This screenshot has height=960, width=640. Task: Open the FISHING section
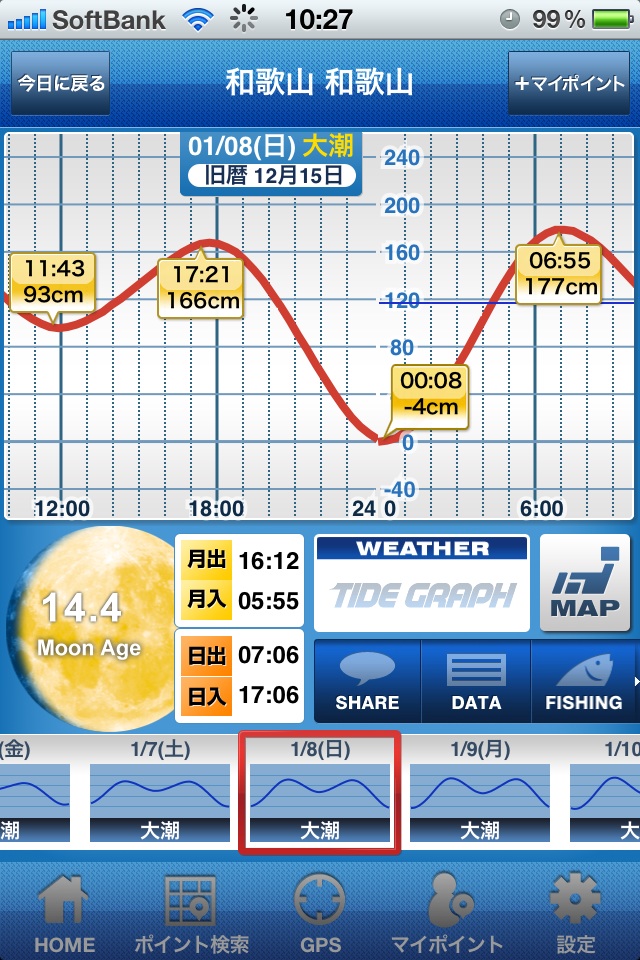click(x=583, y=682)
